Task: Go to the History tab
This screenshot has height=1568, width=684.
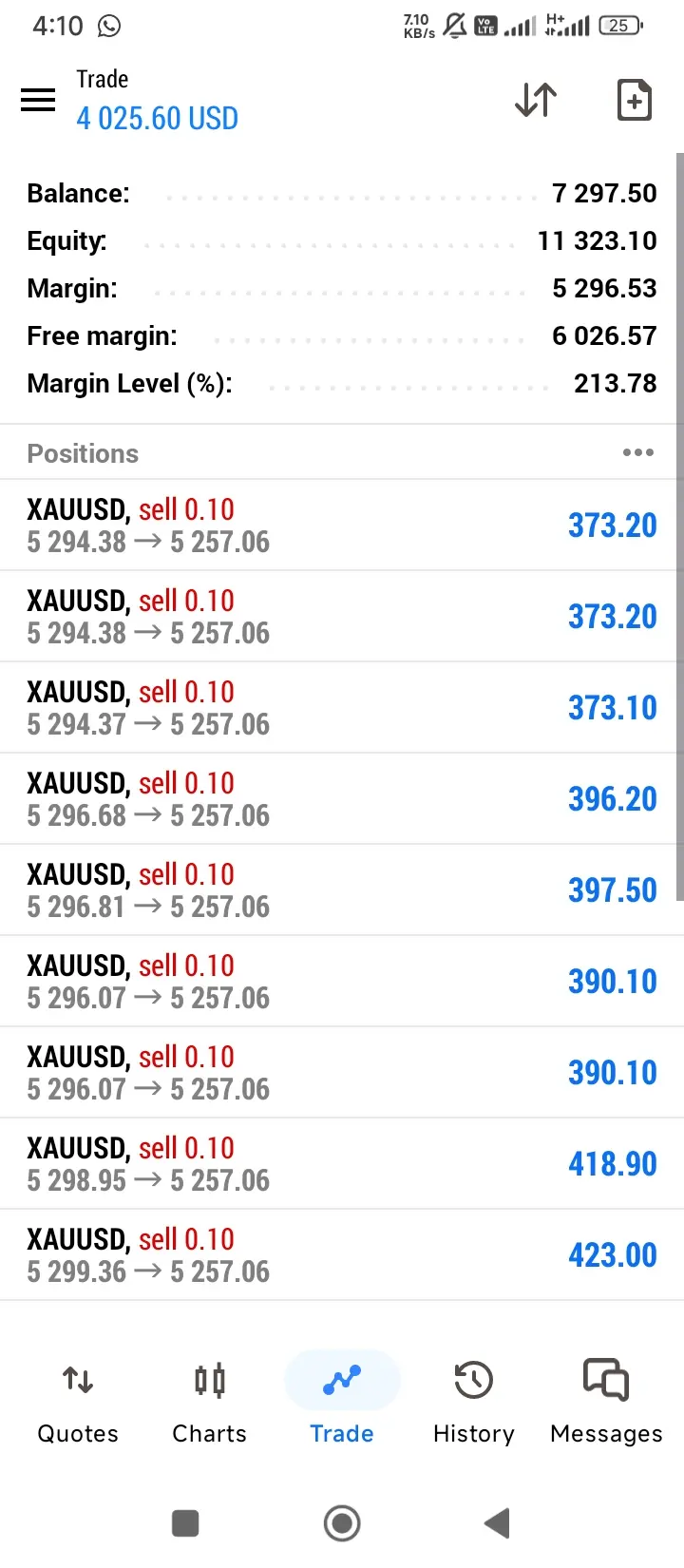Action: pos(473,1403)
